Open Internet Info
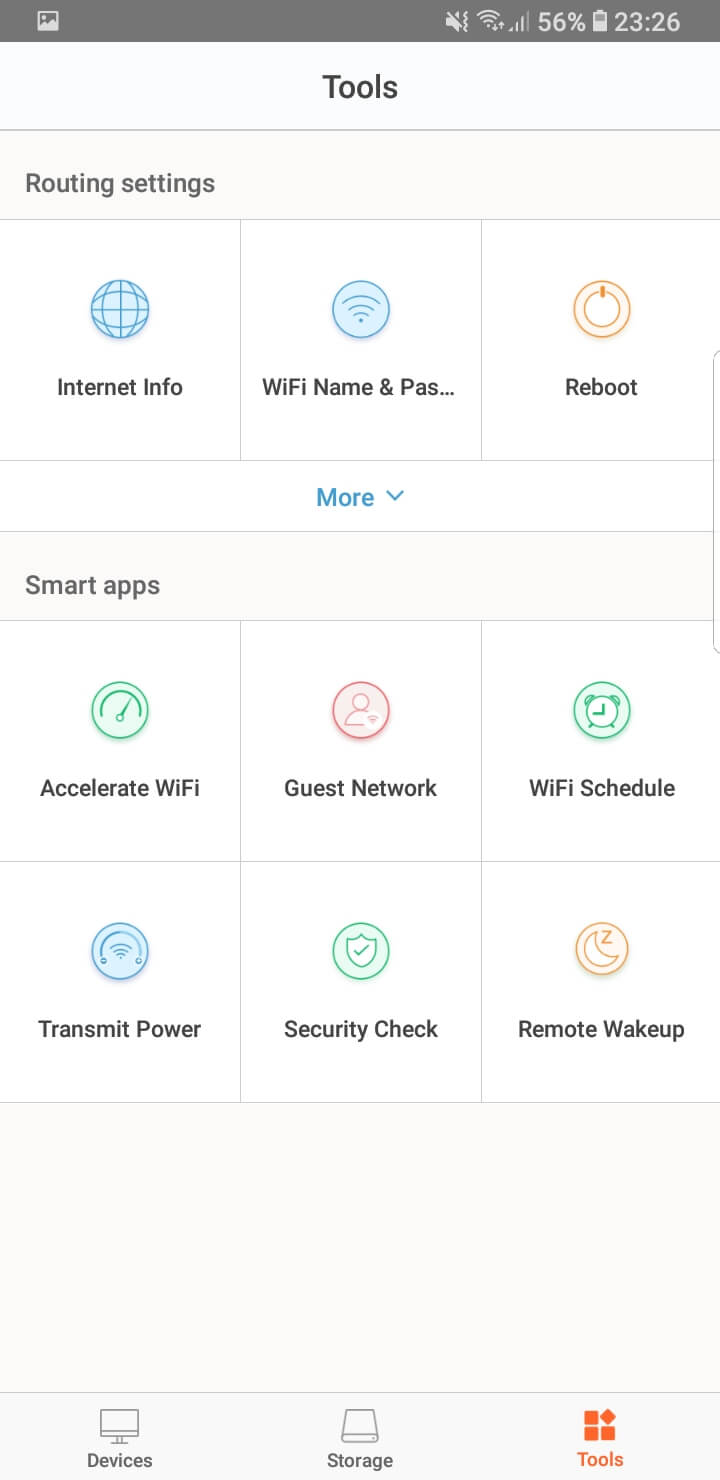 click(120, 340)
